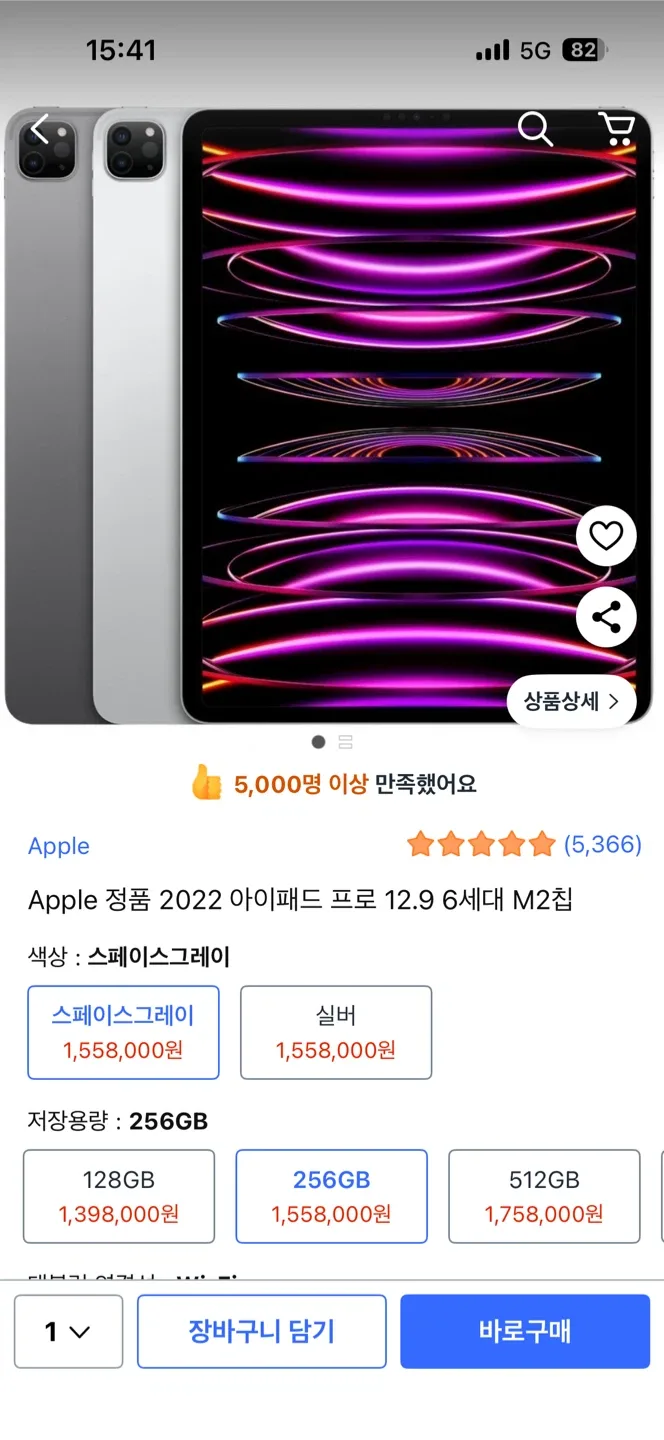The width and height of the screenshot is (664, 1440).
Task: Share this product listing
Action: [606, 617]
